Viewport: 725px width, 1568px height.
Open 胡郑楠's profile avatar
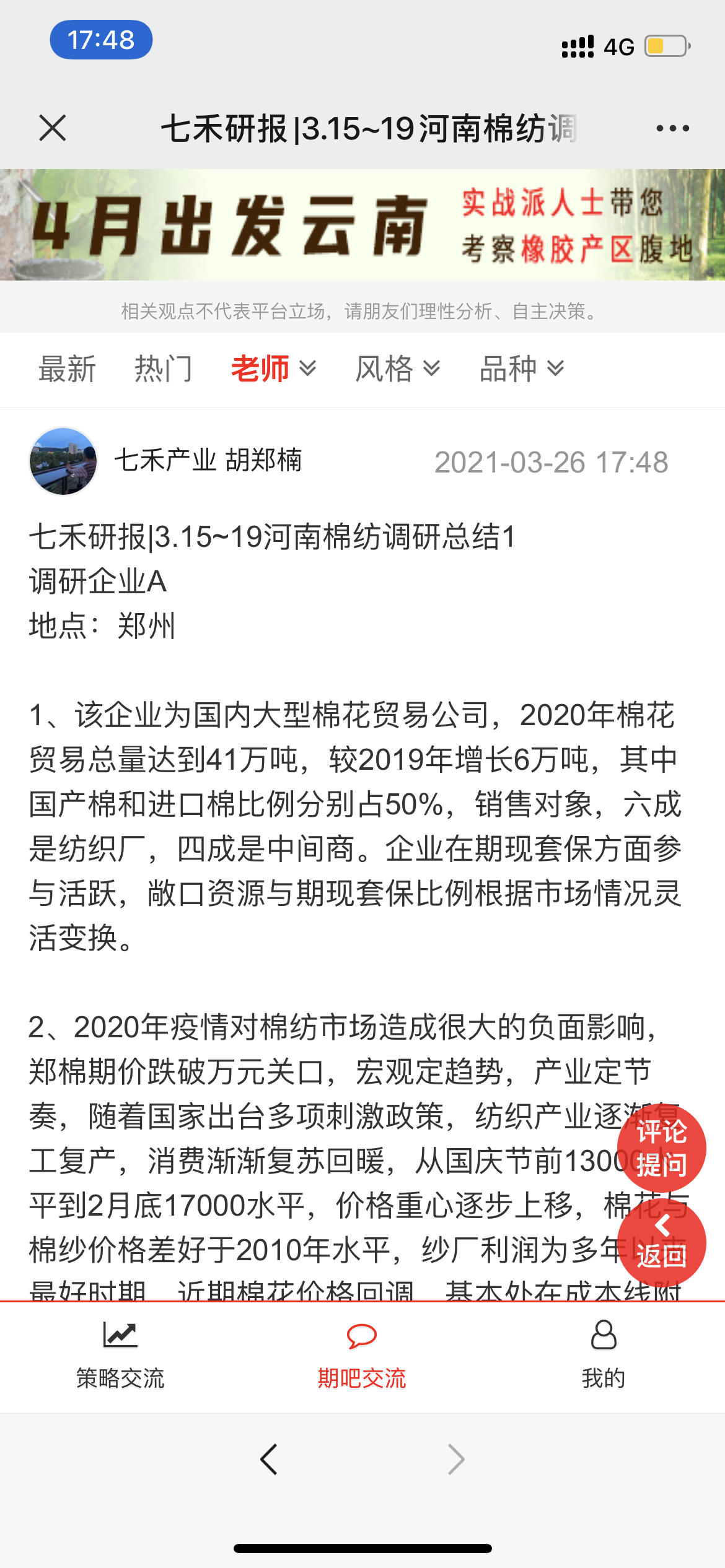click(63, 461)
